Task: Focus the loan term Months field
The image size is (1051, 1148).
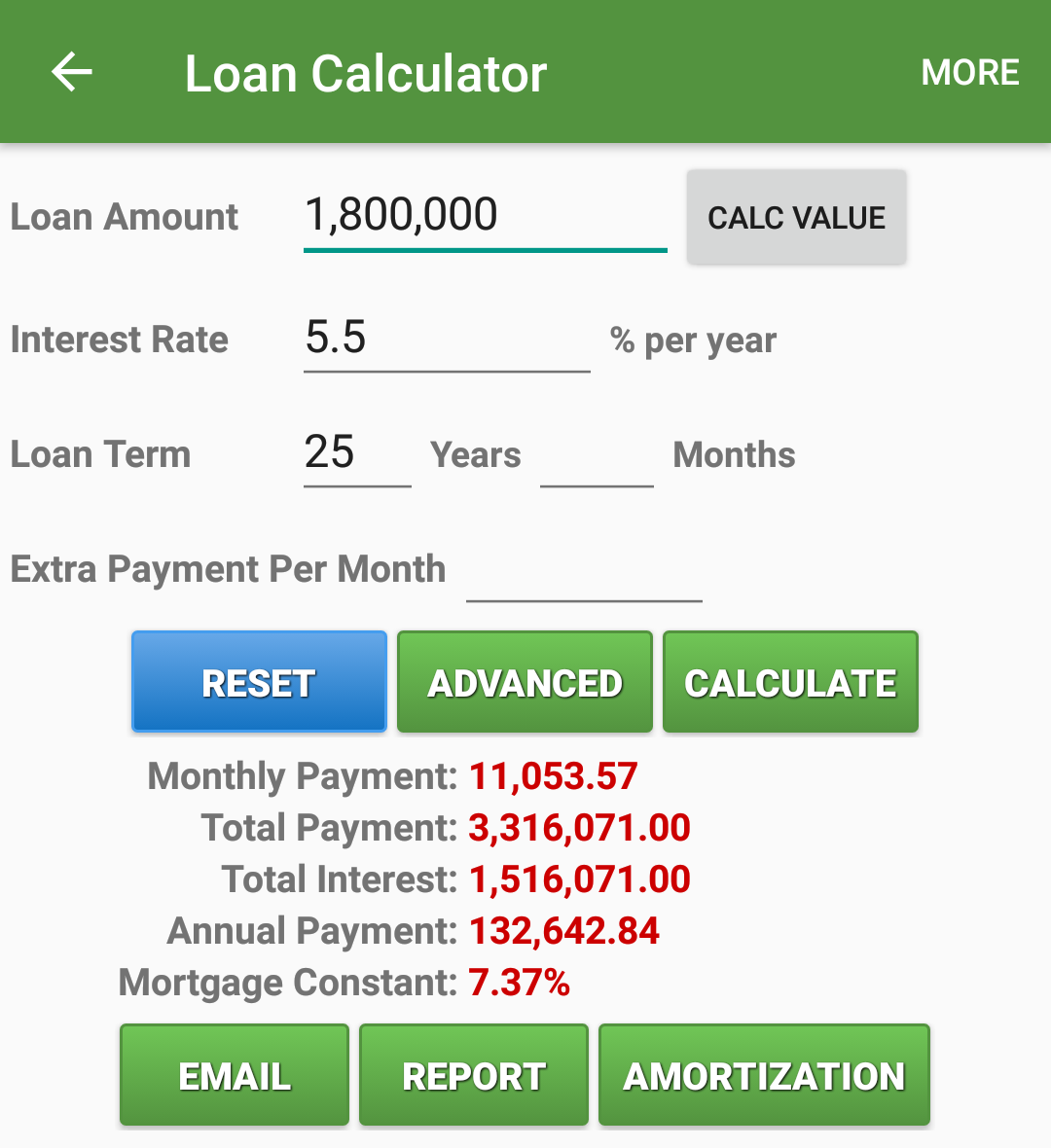Action: (596, 455)
